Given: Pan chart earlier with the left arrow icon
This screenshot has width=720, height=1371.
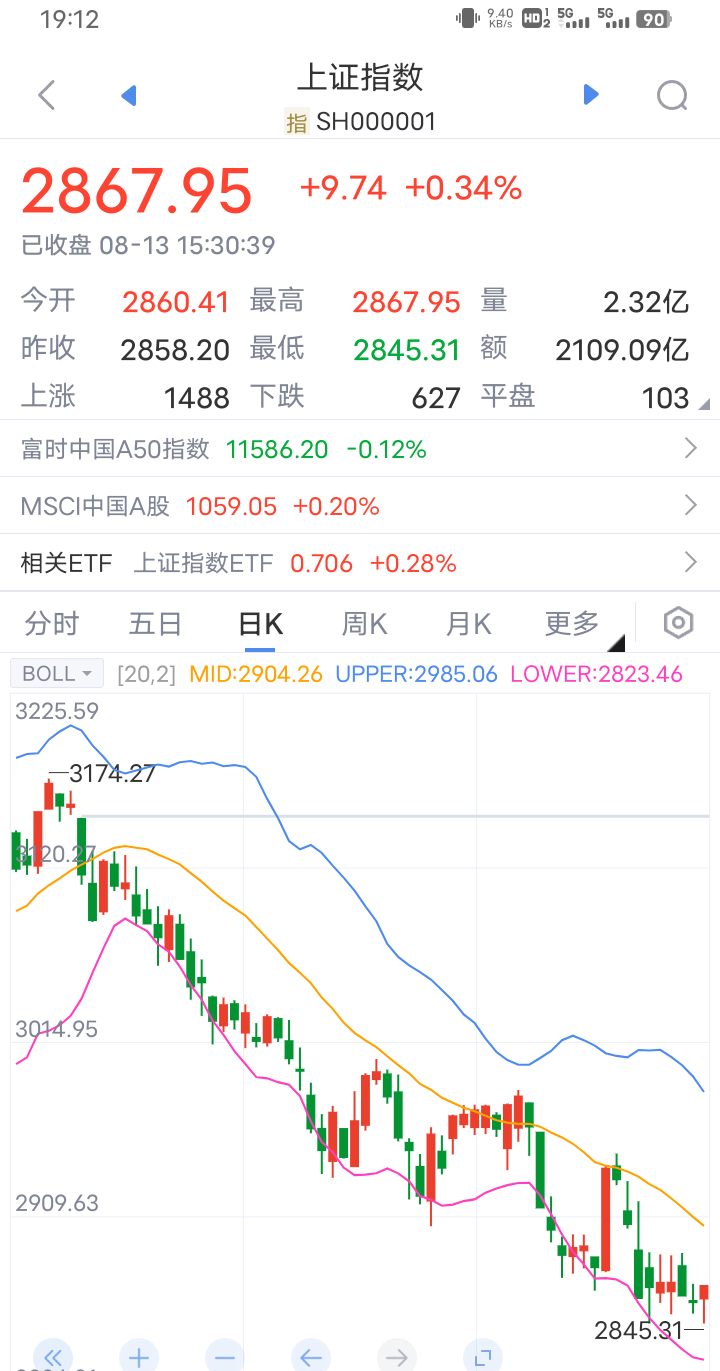Looking at the screenshot, I should (x=311, y=1356).
